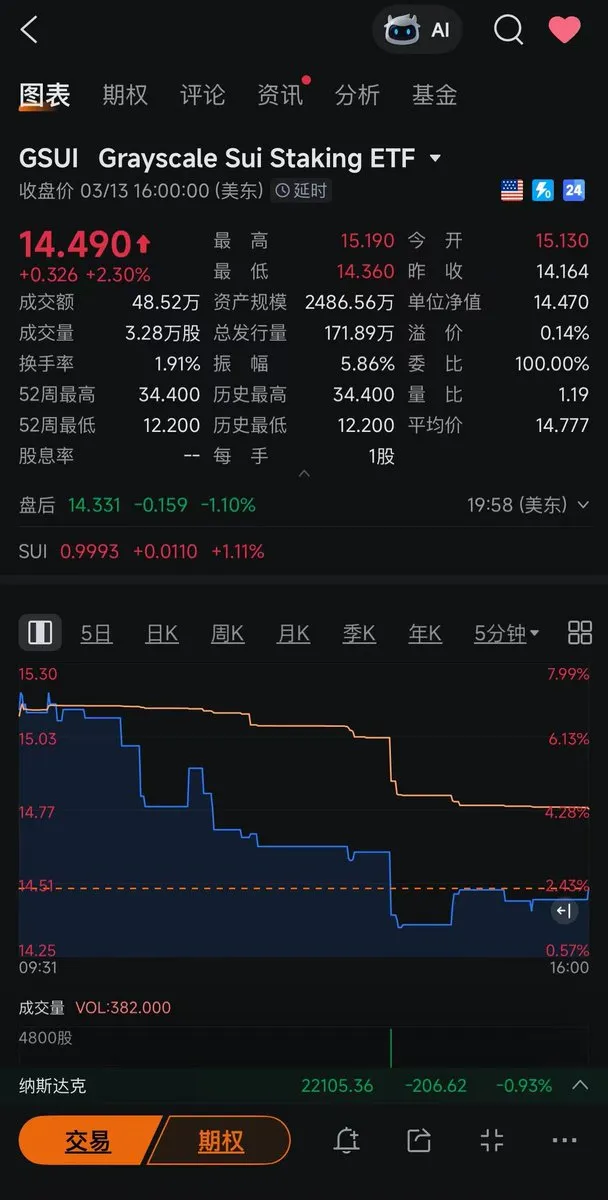Expand the GSUI ticker dropdown arrow
This screenshot has width=608, height=1200.
coord(435,159)
